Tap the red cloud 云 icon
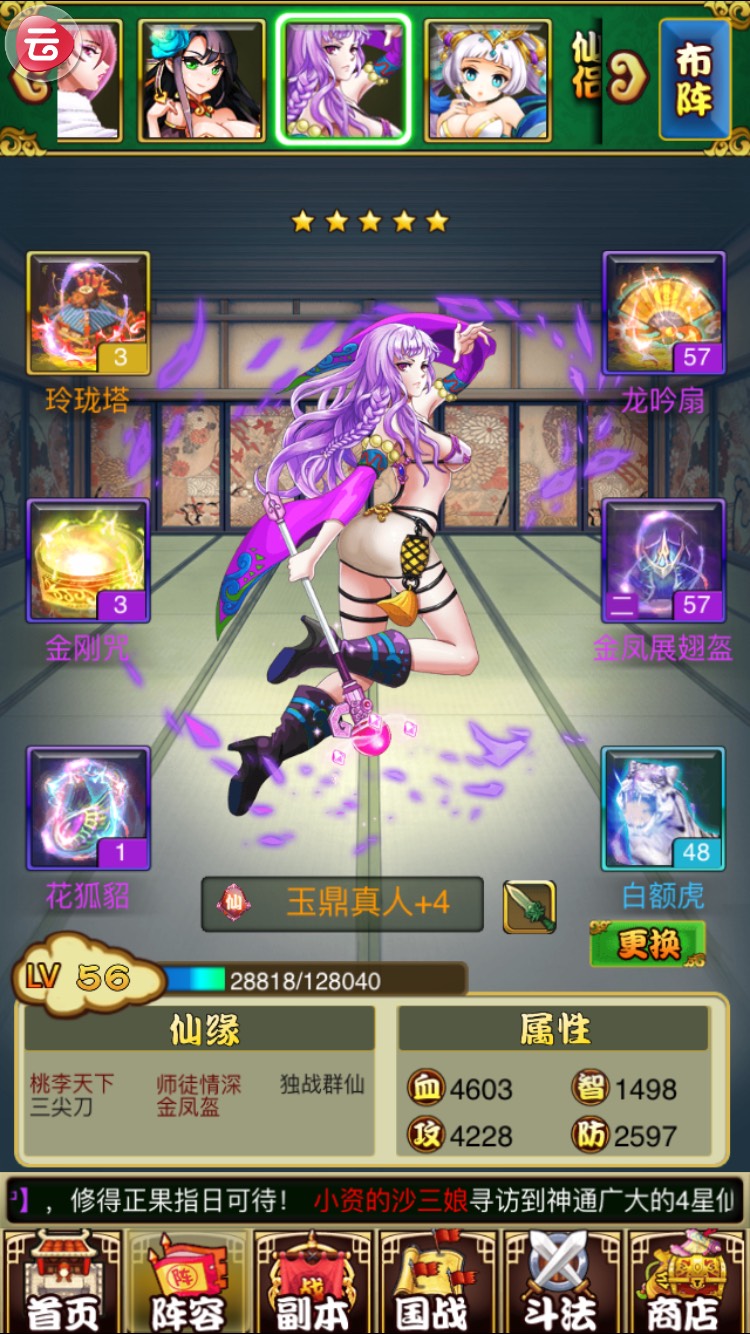 pos(43,42)
